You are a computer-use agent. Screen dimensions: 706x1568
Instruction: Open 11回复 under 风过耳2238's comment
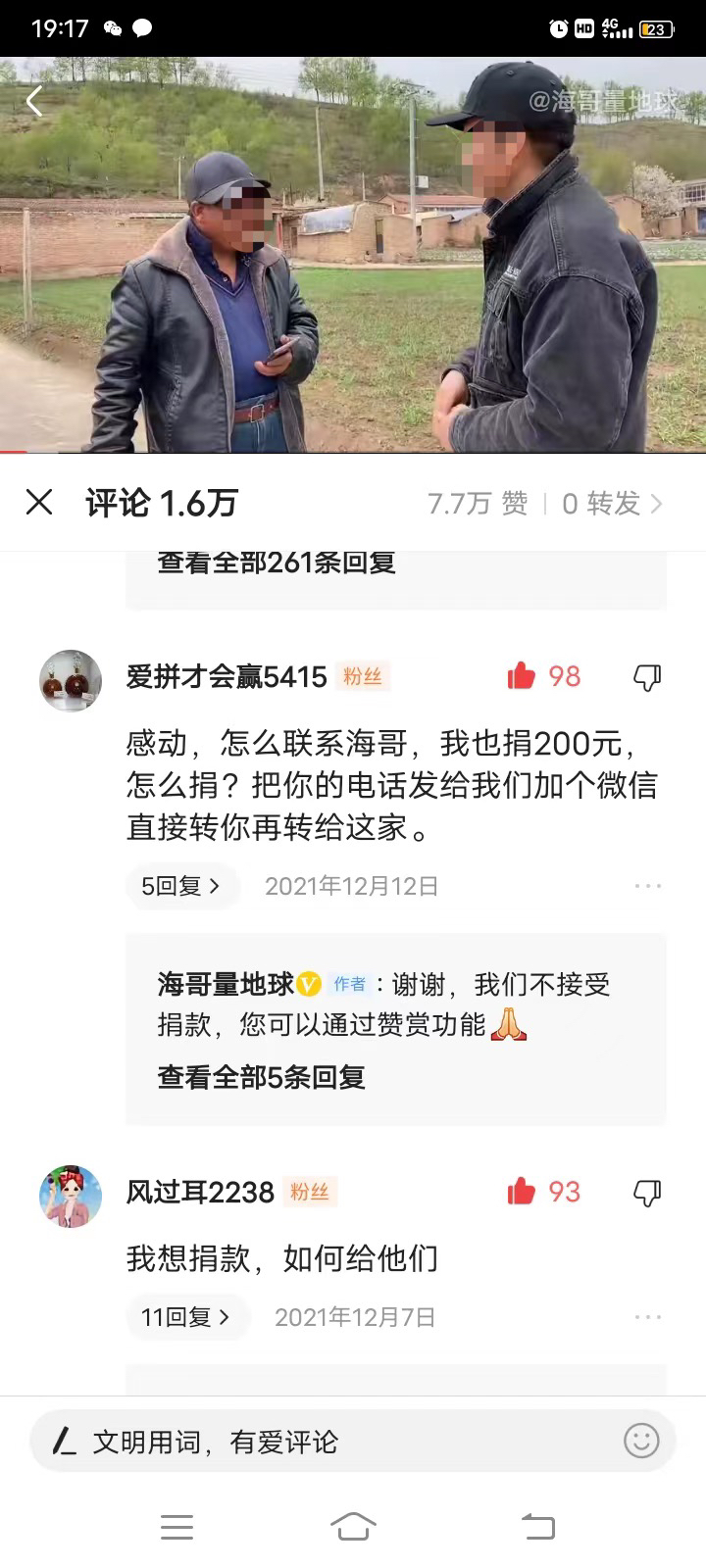coord(186,1317)
